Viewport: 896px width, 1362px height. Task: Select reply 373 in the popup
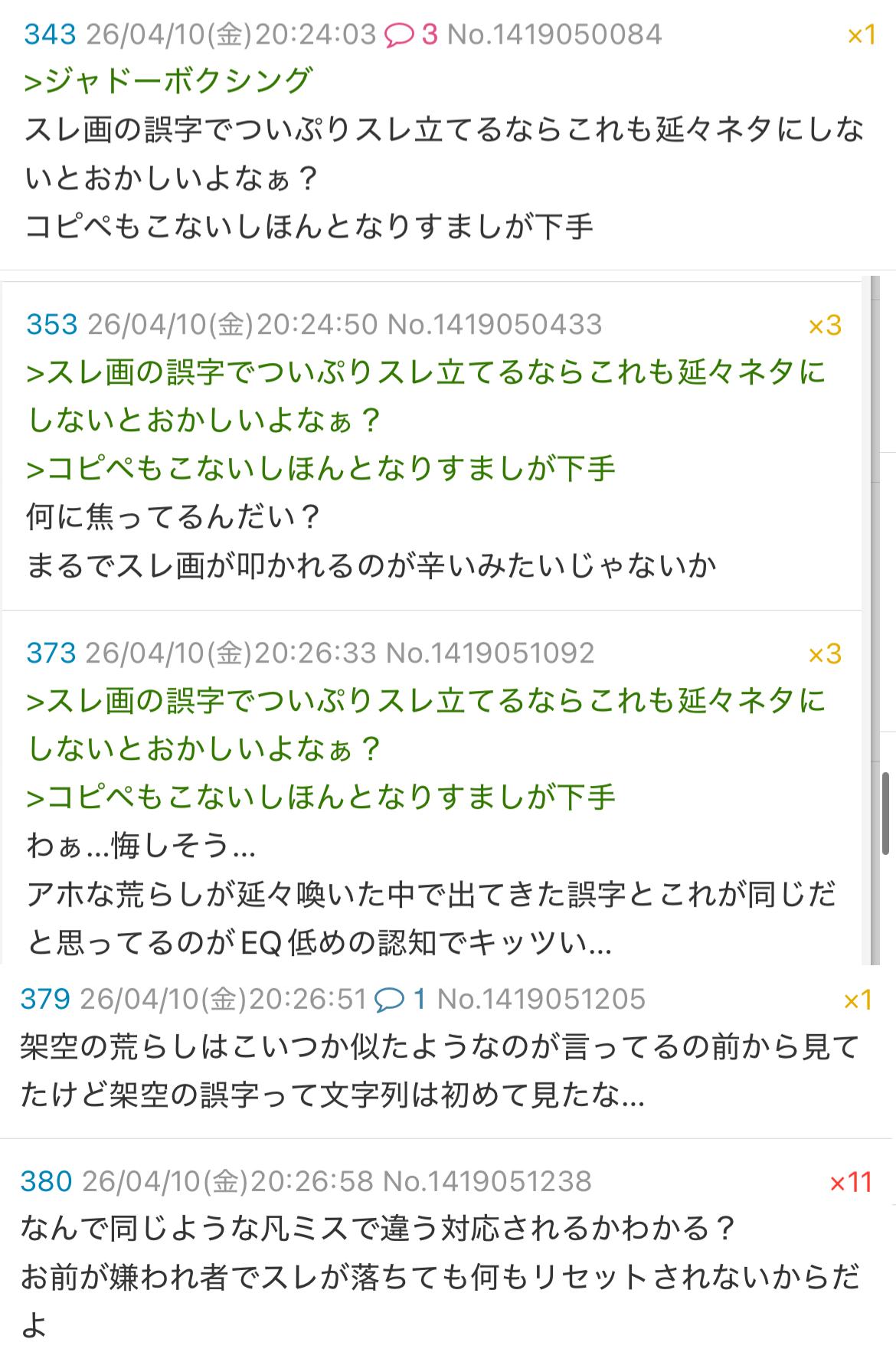pos(51,653)
